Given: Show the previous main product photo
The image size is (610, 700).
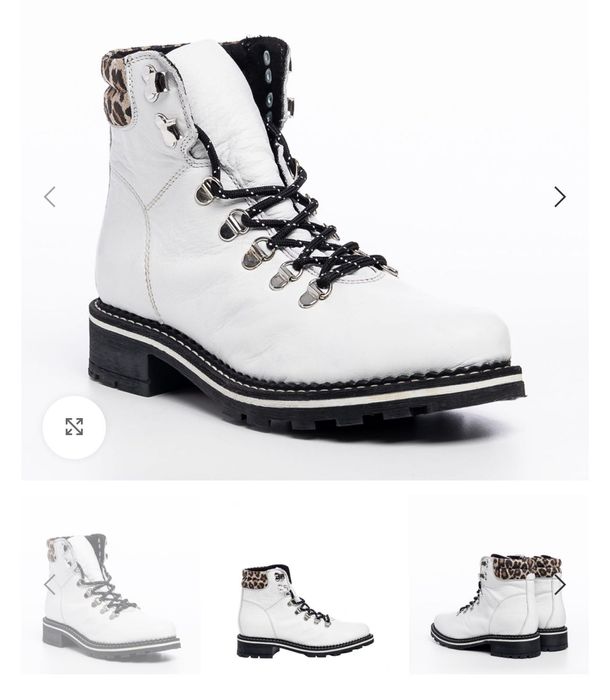Looking at the screenshot, I should point(49,197).
